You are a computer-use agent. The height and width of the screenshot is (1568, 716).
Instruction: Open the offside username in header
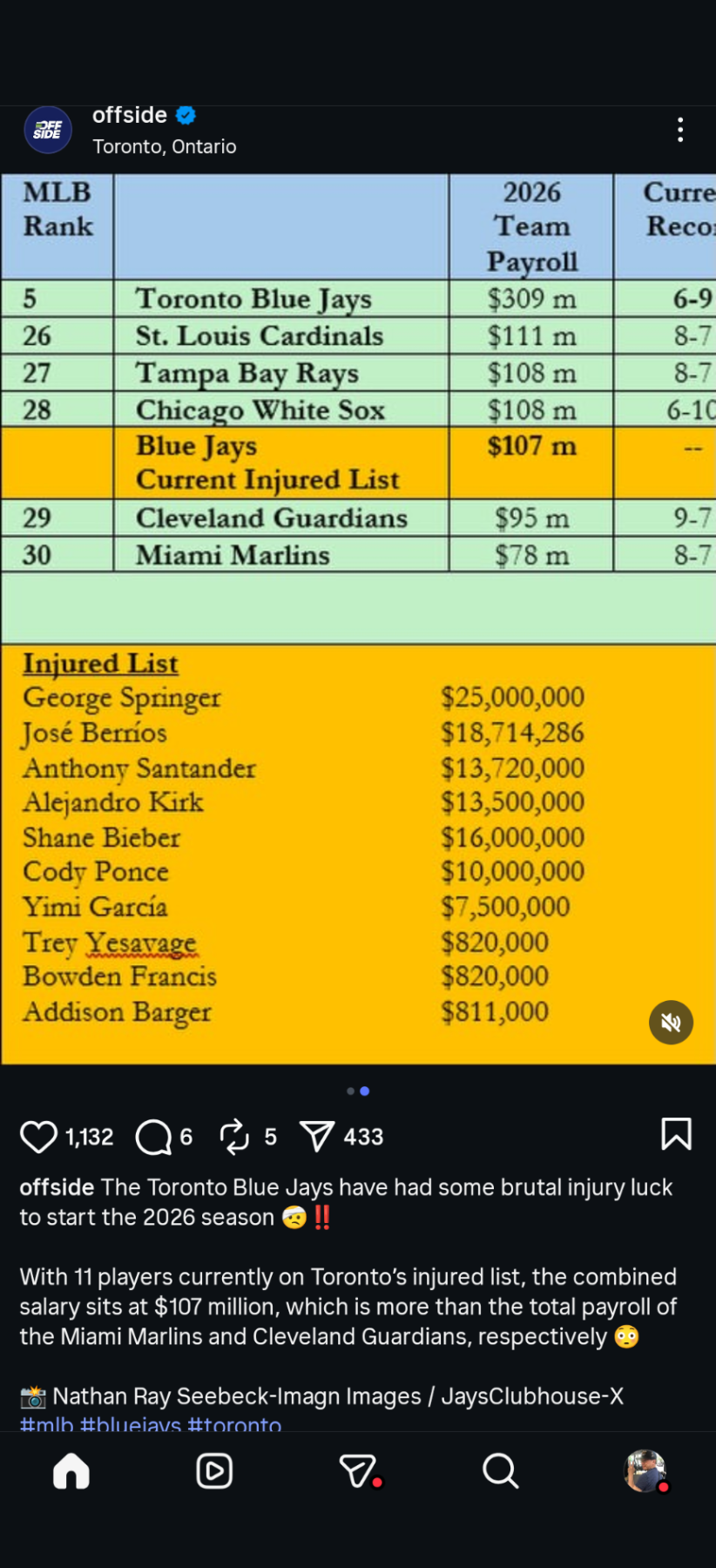coord(130,115)
